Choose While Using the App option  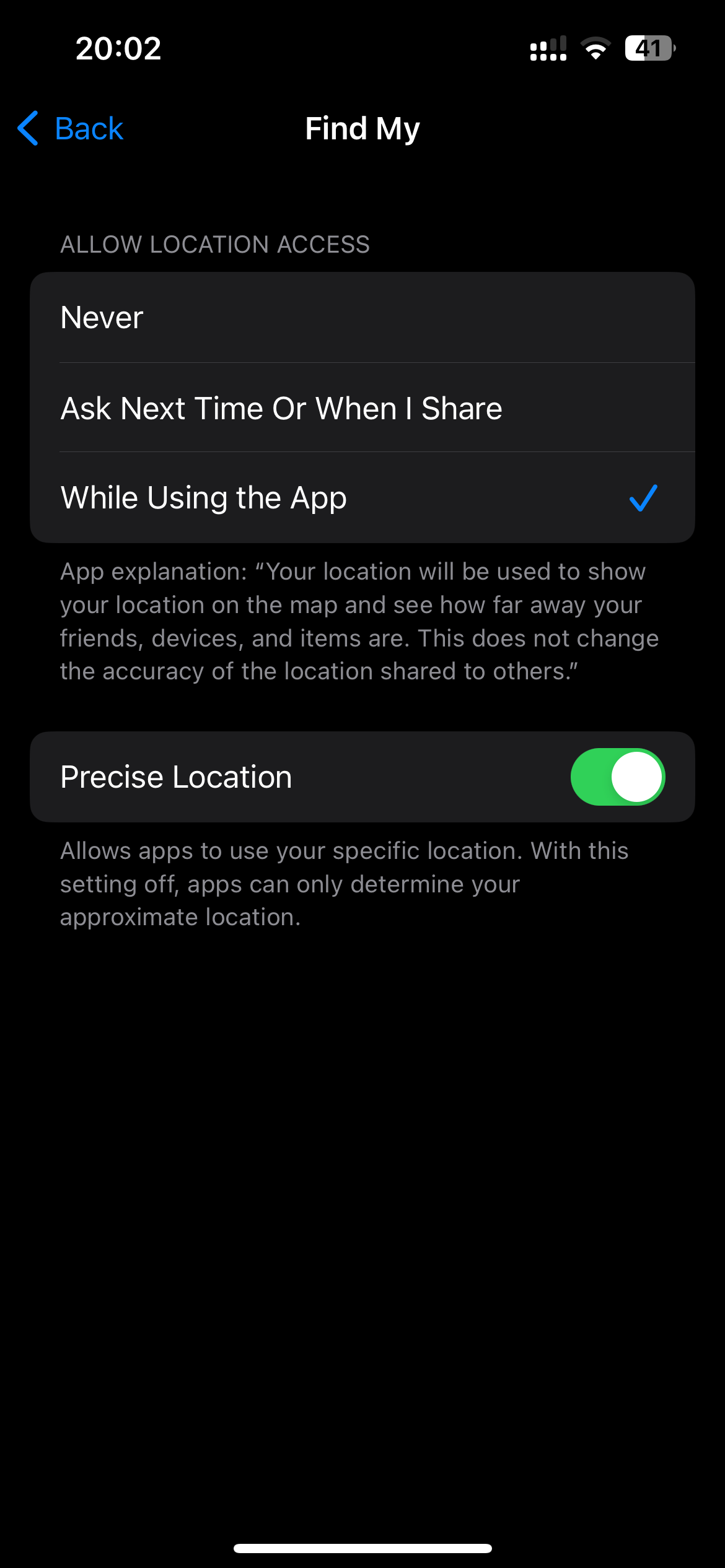pyautogui.click(x=362, y=497)
